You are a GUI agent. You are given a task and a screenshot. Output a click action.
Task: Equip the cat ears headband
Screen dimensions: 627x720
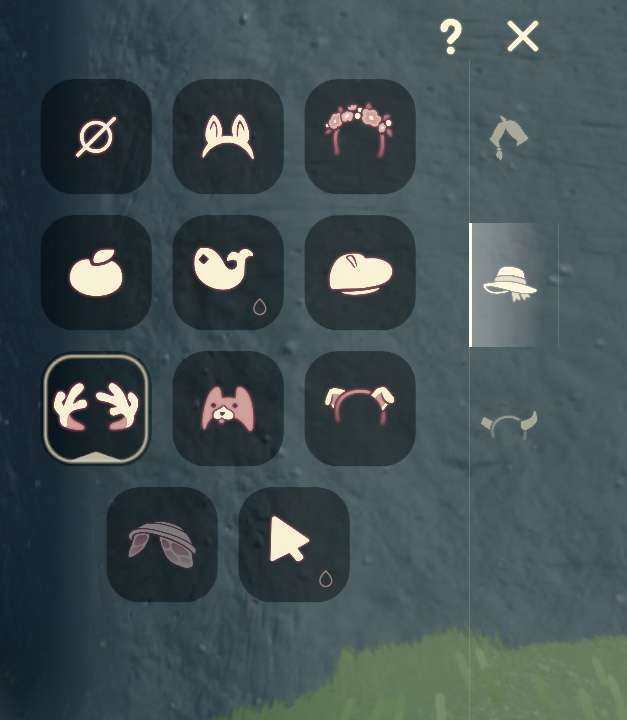click(x=228, y=137)
